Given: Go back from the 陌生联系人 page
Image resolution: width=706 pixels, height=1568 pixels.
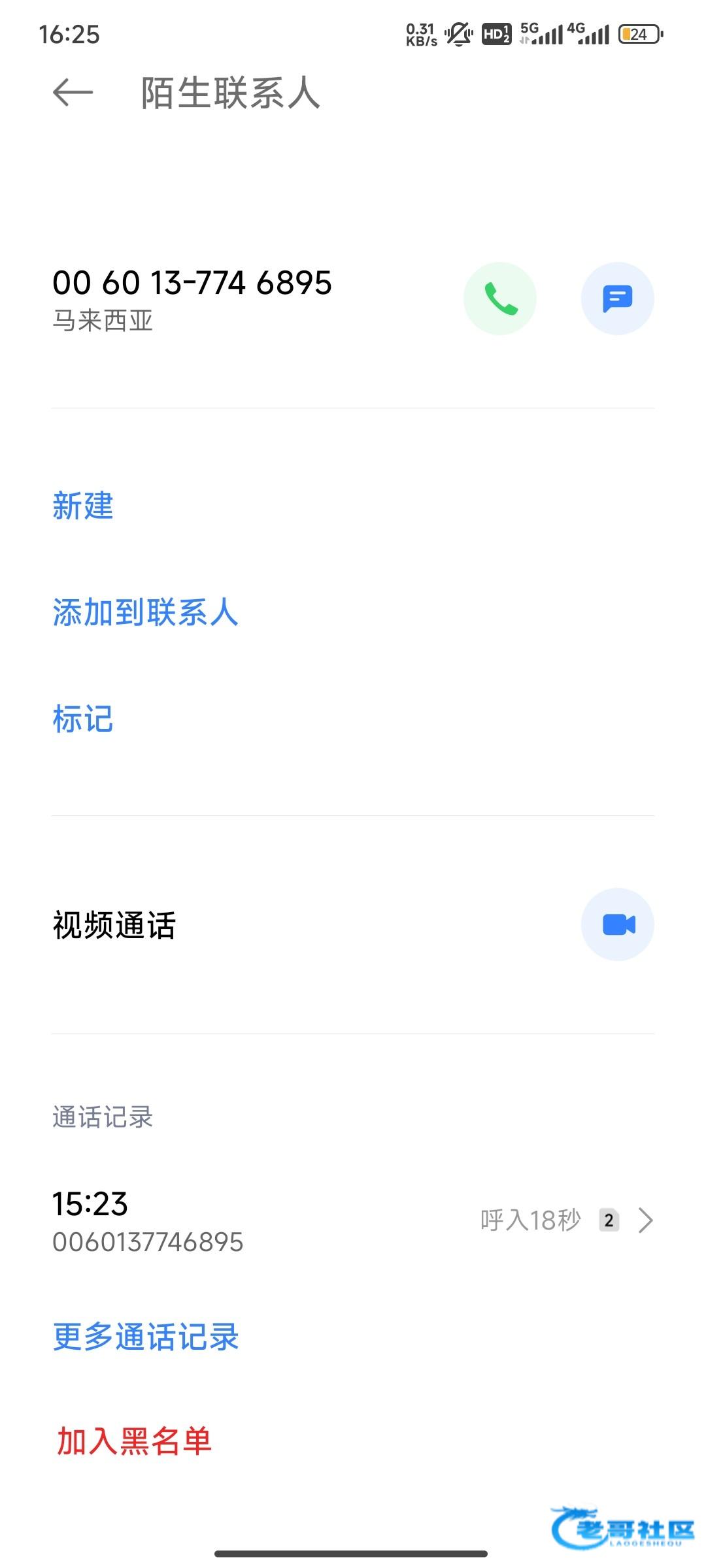Looking at the screenshot, I should tap(73, 92).
